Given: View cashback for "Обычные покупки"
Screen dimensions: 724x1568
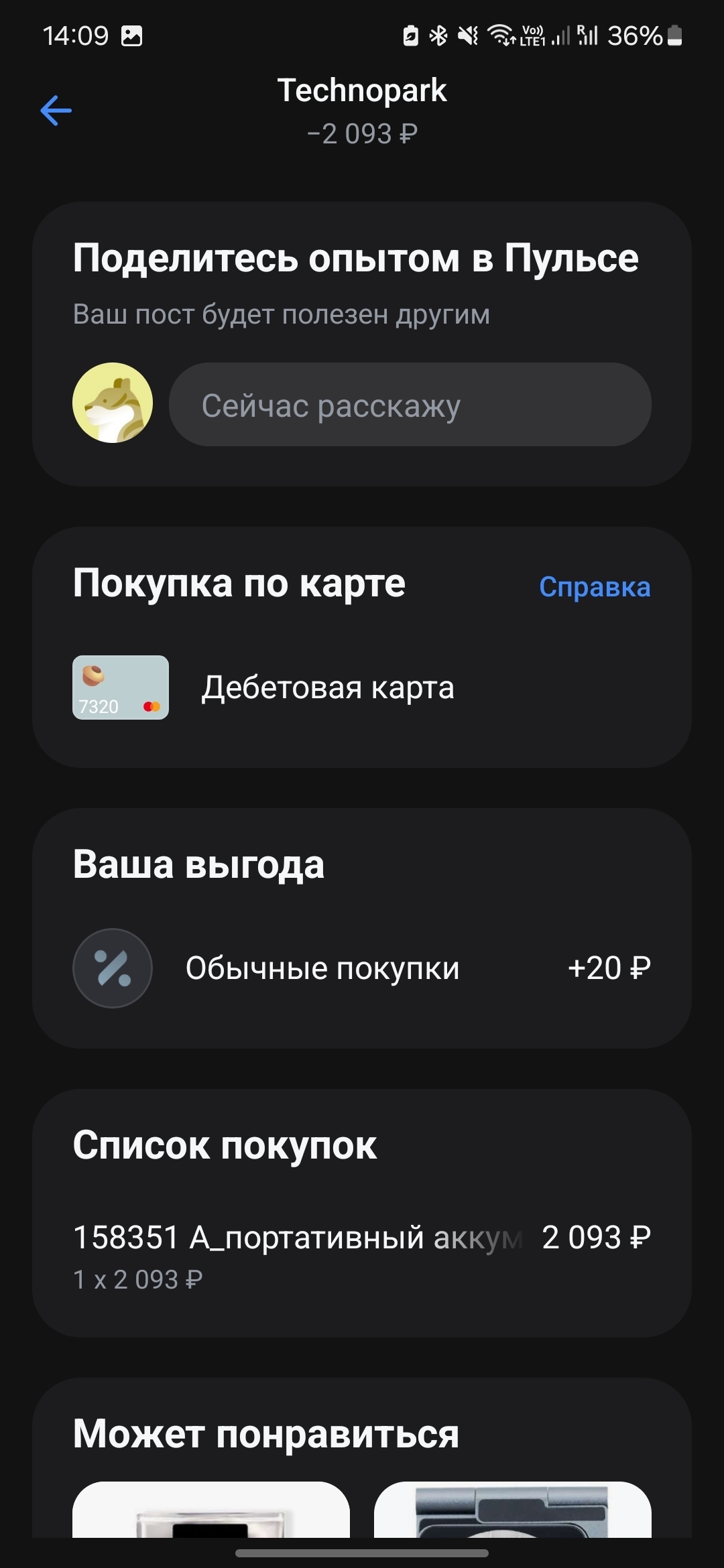Looking at the screenshot, I should click(362, 968).
